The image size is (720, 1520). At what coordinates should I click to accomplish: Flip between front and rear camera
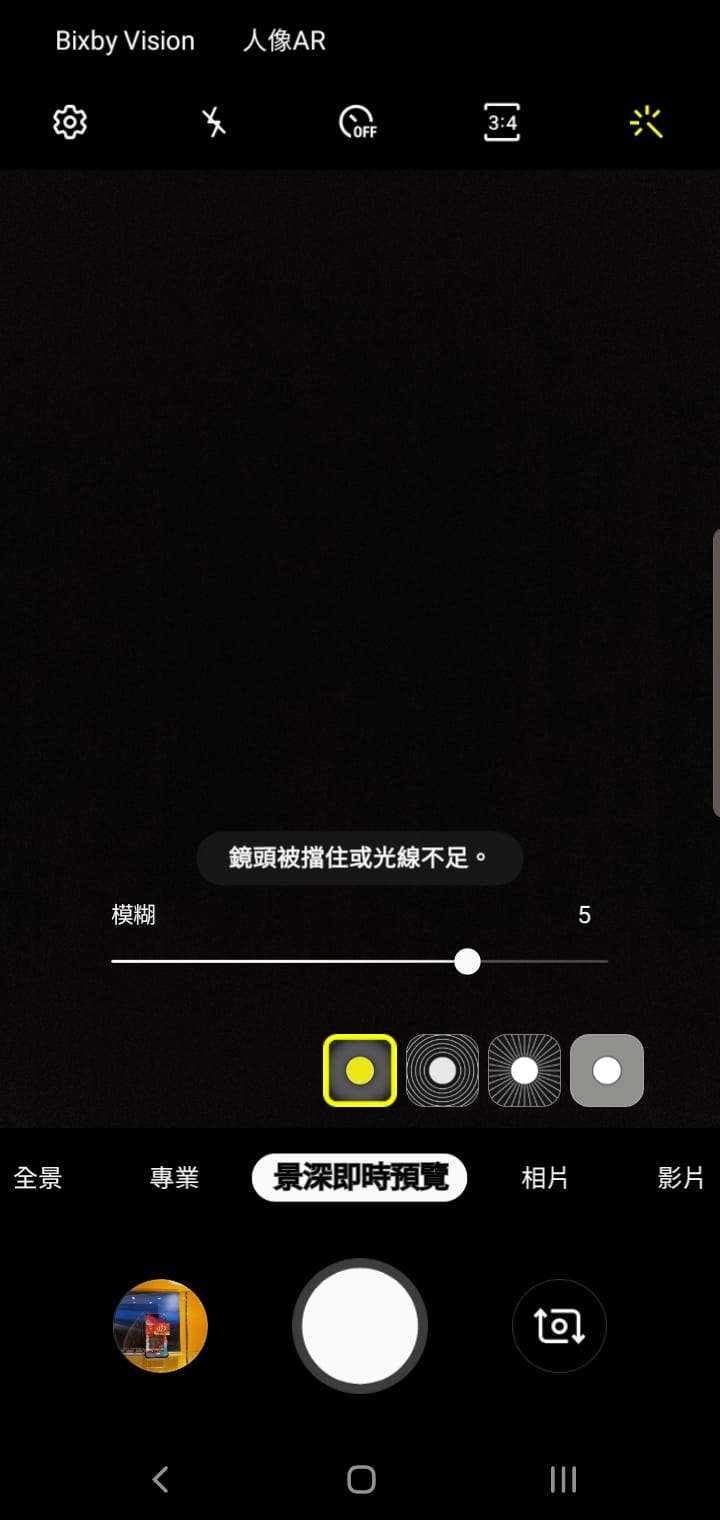pyautogui.click(x=559, y=1326)
